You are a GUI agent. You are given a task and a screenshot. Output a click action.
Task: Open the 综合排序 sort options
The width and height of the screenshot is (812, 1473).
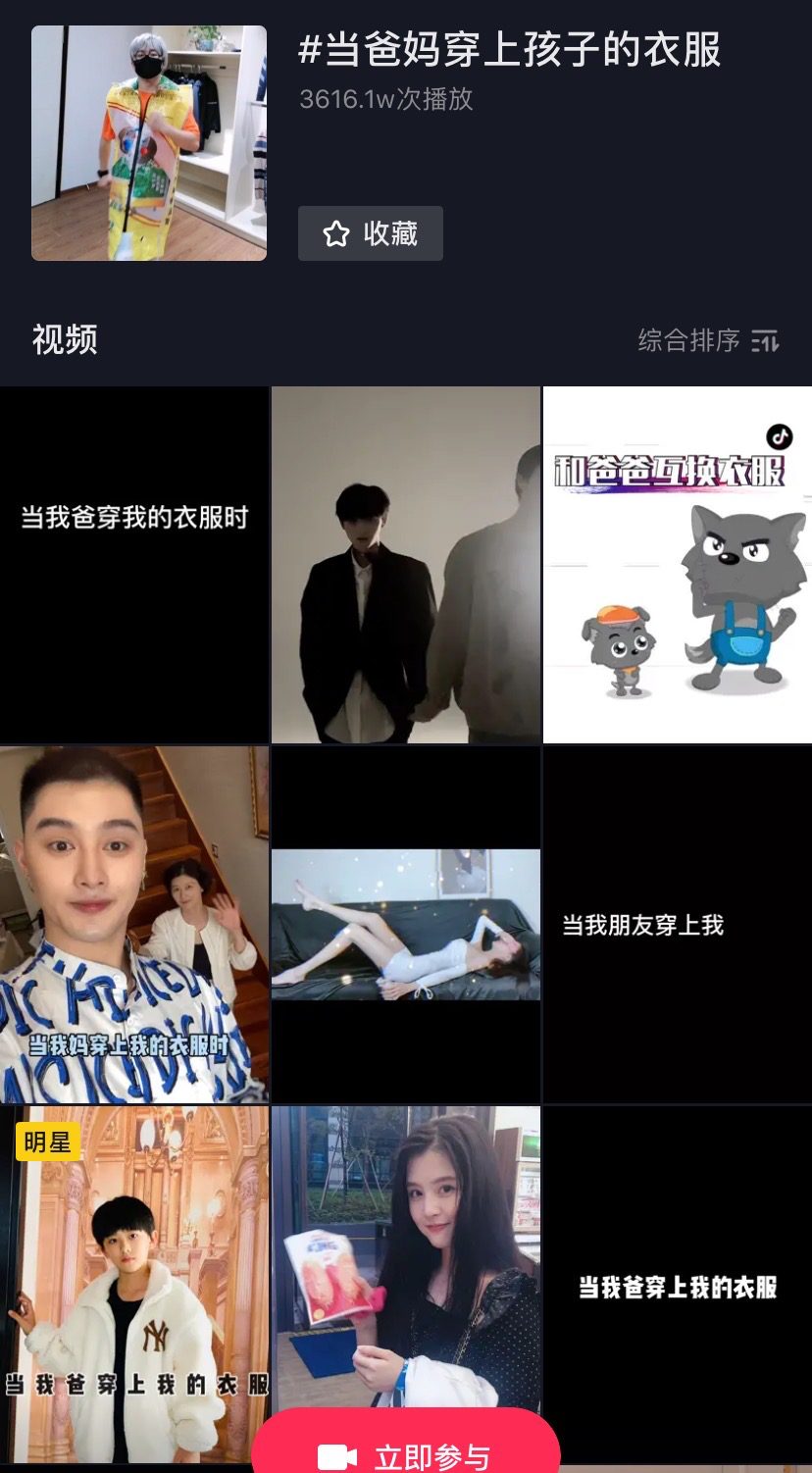click(708, 340)
